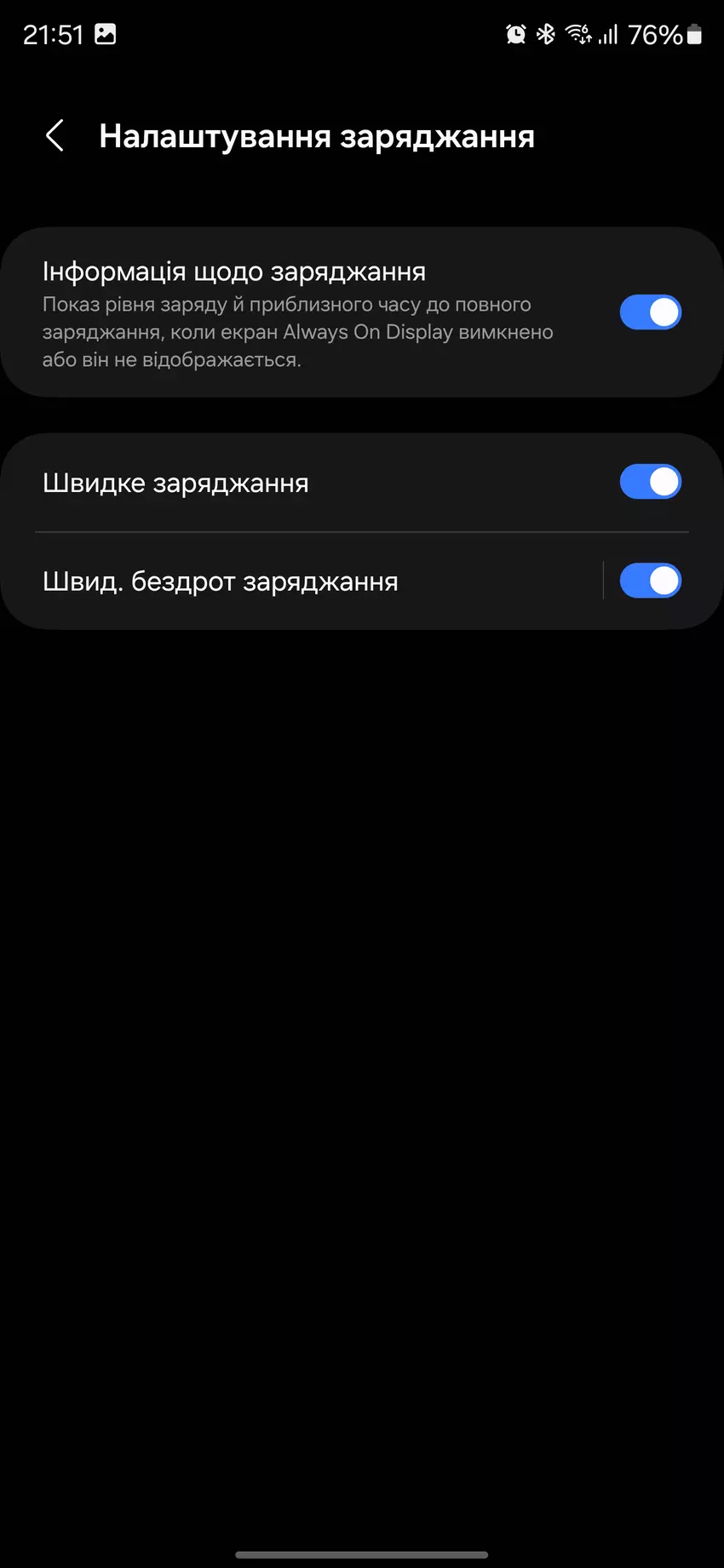Tap the Always On Display description text
The height and width of the screenshot is (1568, 724).
(298, 332)
